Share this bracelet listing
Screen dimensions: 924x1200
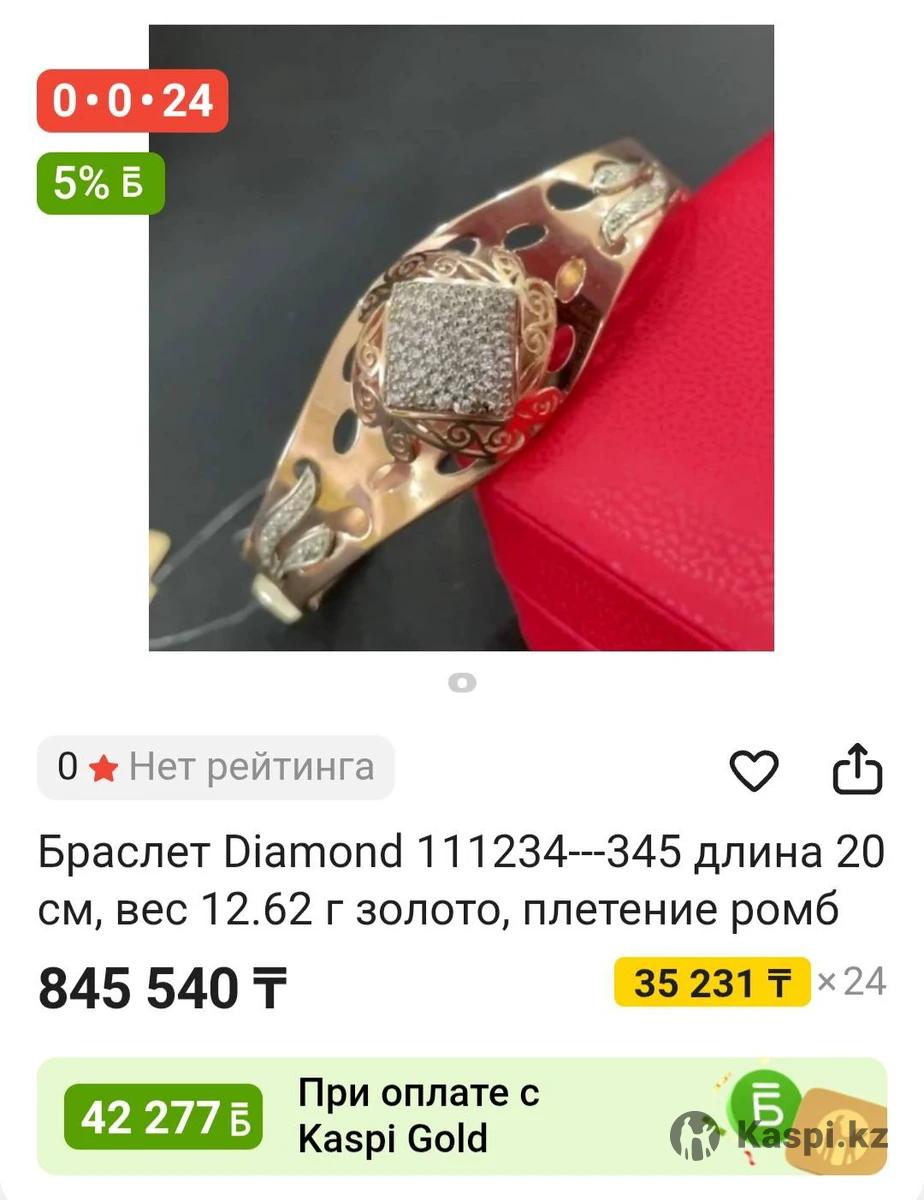(x=857, y=770)
